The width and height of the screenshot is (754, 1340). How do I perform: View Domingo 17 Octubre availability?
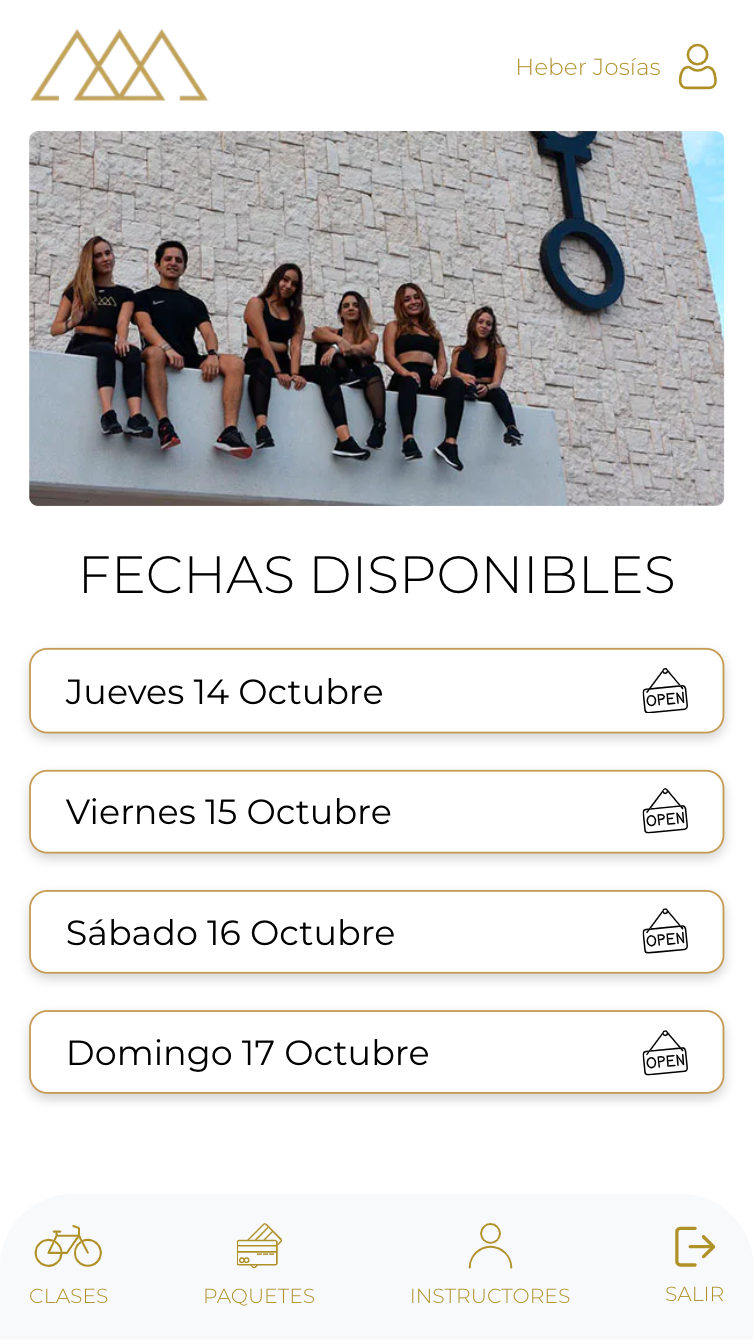coord(376,1052)
